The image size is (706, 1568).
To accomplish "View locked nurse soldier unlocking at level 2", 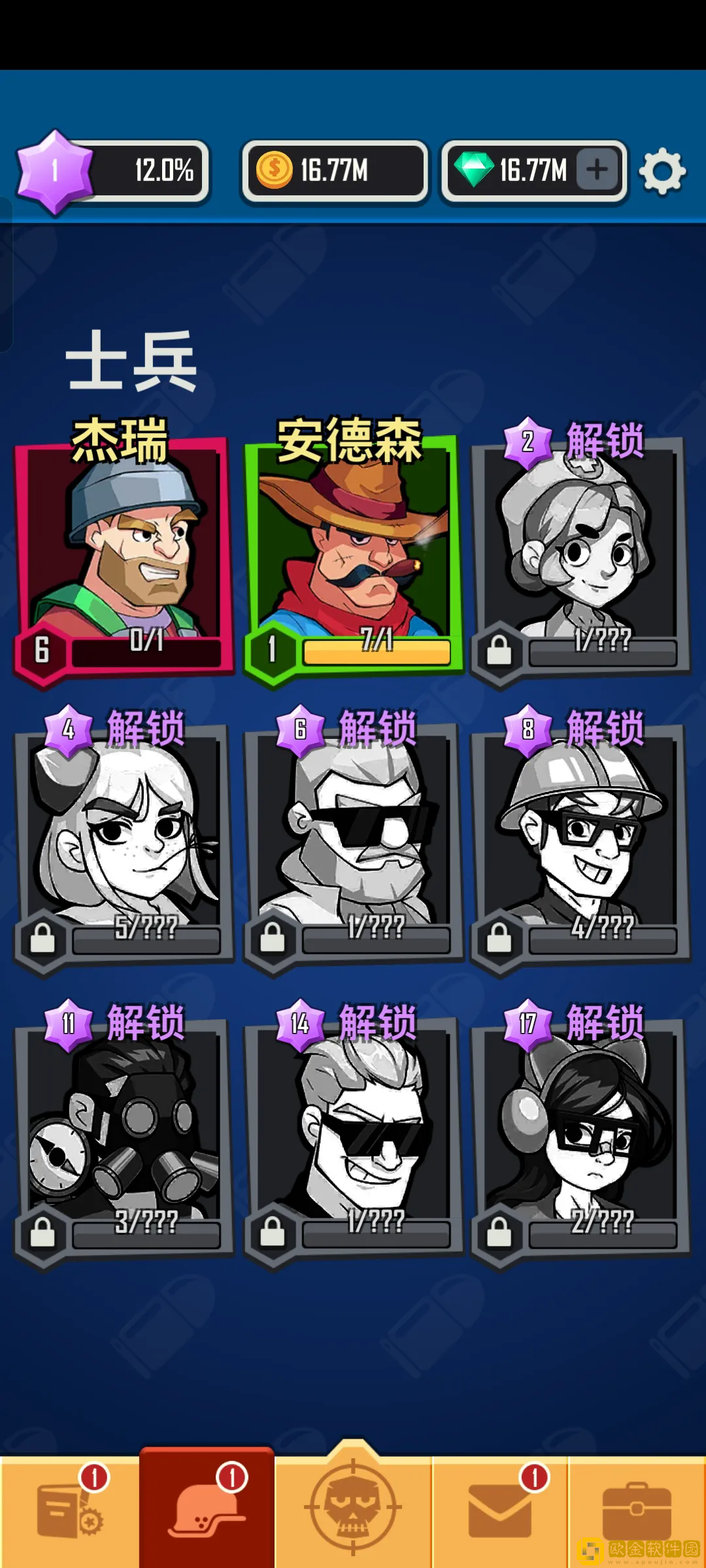I will point(580,555).
